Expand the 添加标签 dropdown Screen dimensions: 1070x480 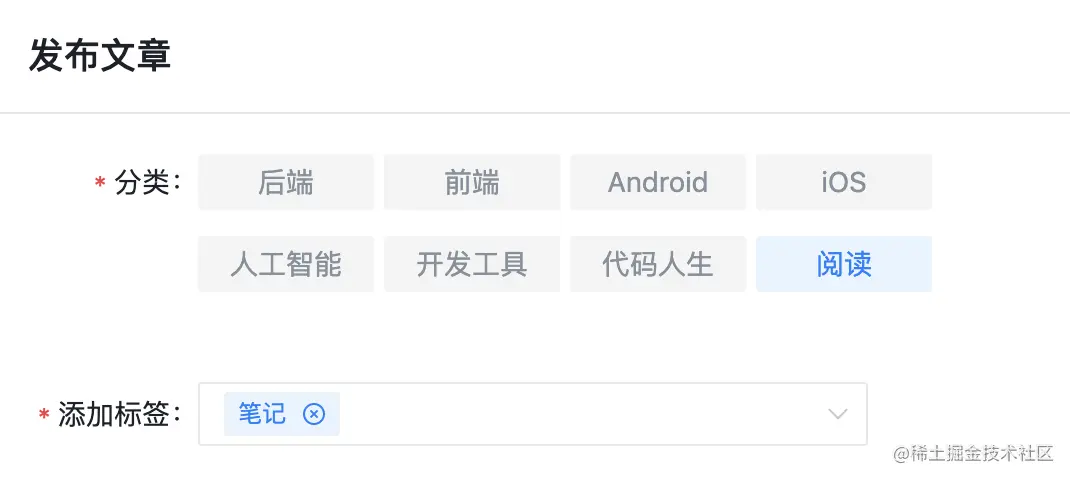click(838, 414)
